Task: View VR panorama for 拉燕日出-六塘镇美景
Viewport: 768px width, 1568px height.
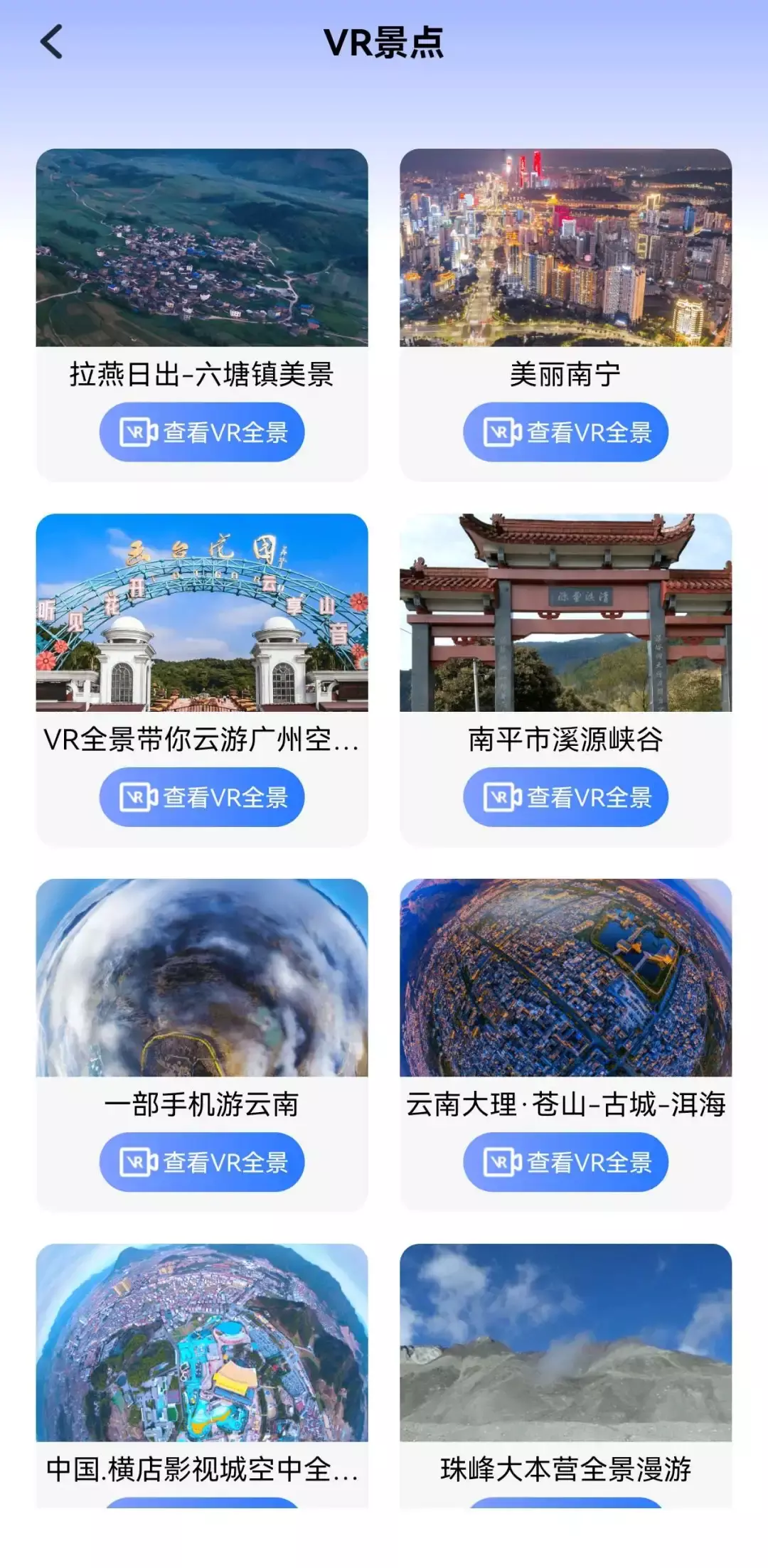Action: click(202, 432)
